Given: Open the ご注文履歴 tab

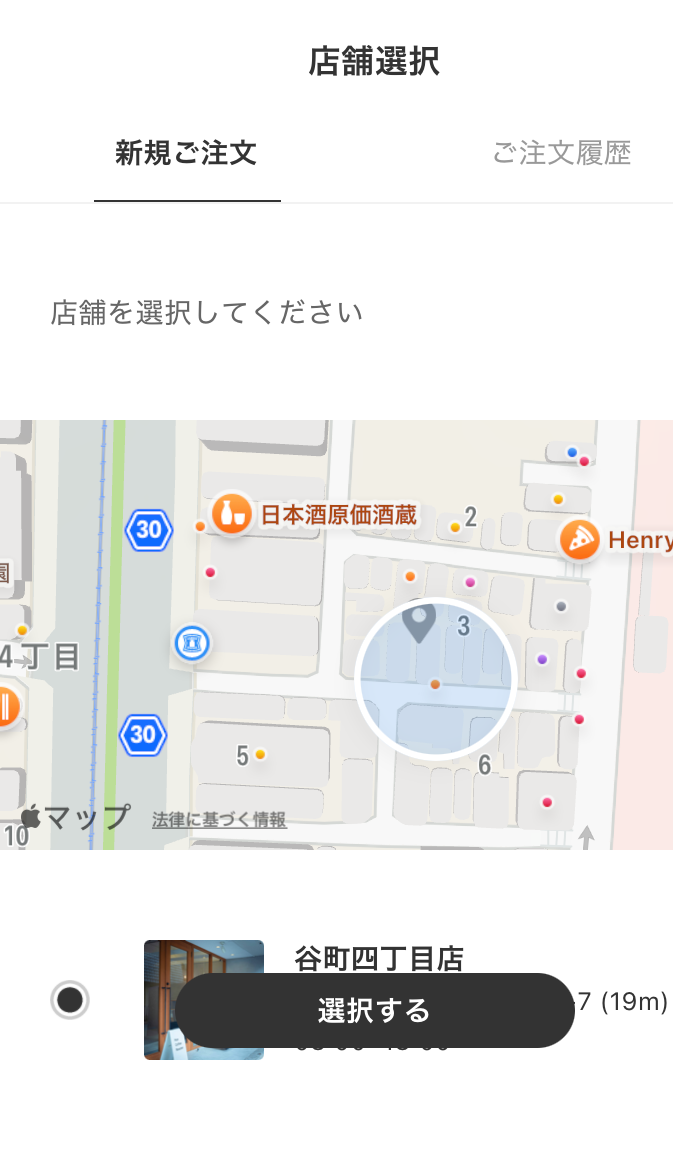Looking at the screenshot, I should coord(561,153).
